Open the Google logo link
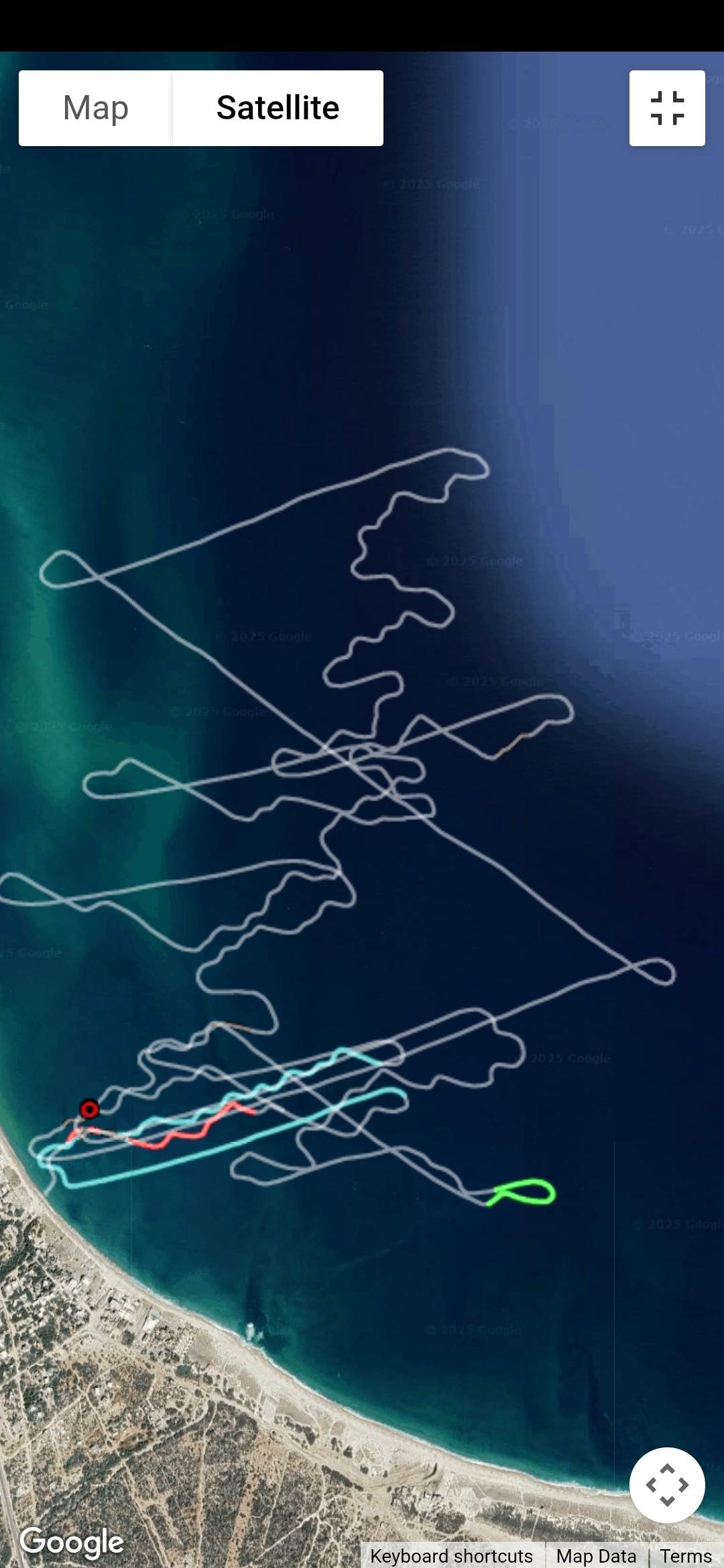 click(x=72, y=1543)
